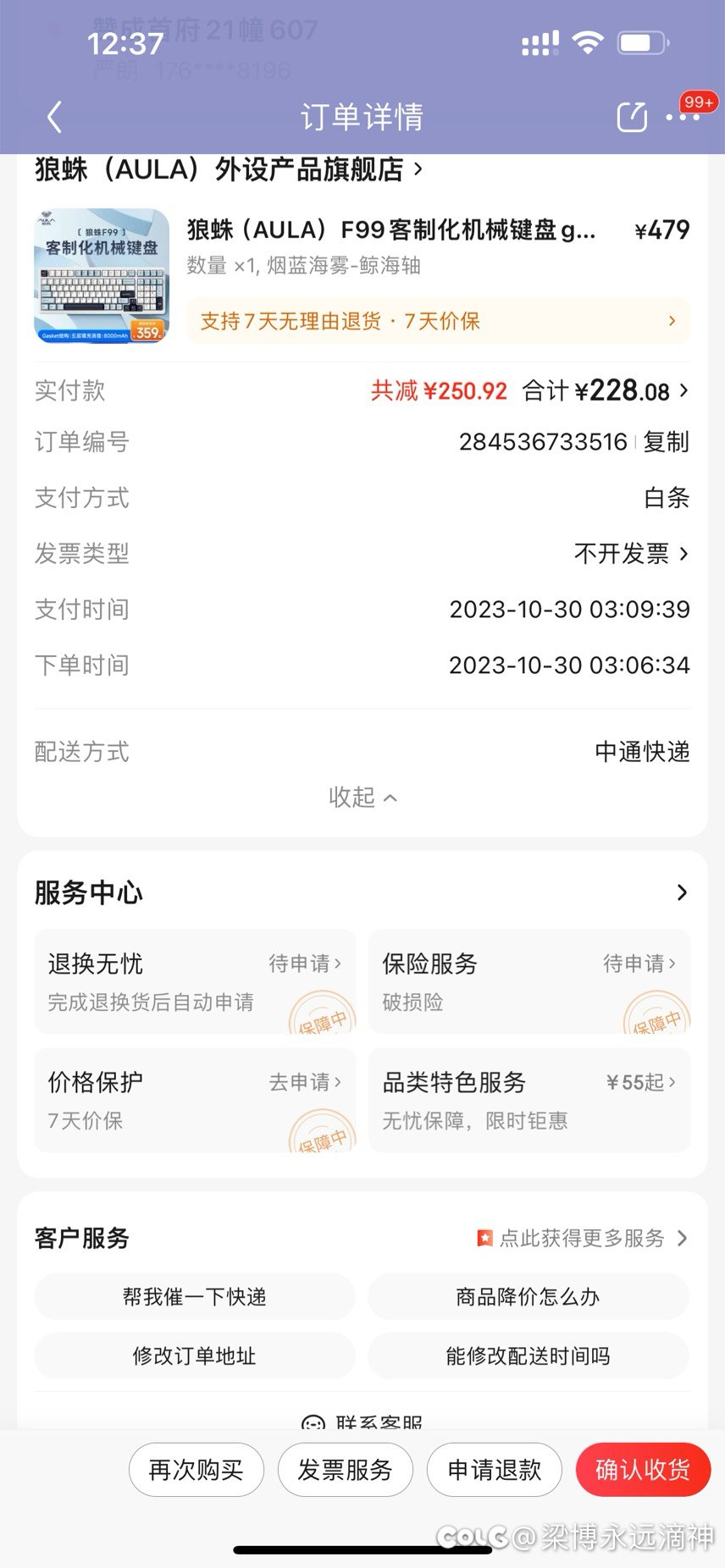Select 帮我催一下快递 quick question

(195, 1296)
